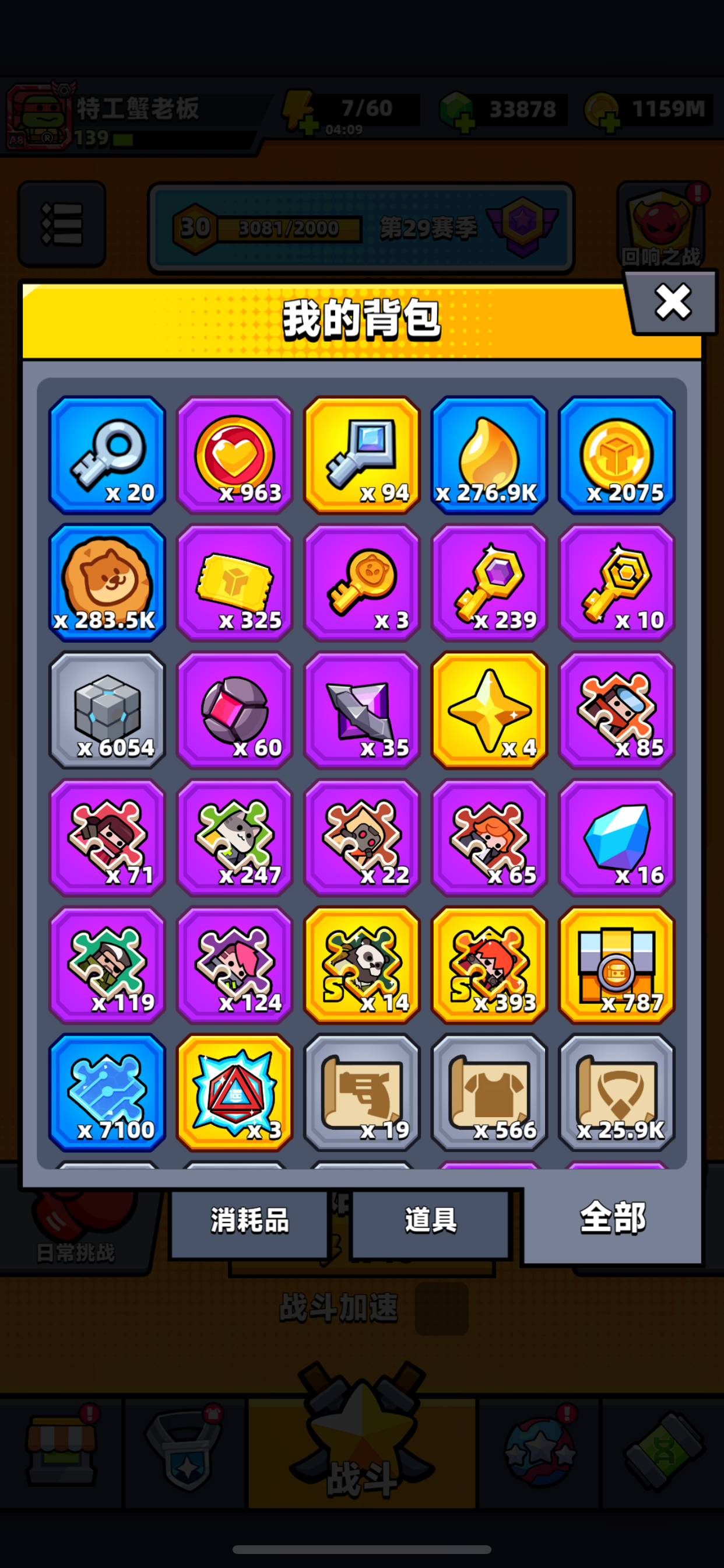
Task: Tap the treasure chest item x 787
Action: (x=616, y=965)
